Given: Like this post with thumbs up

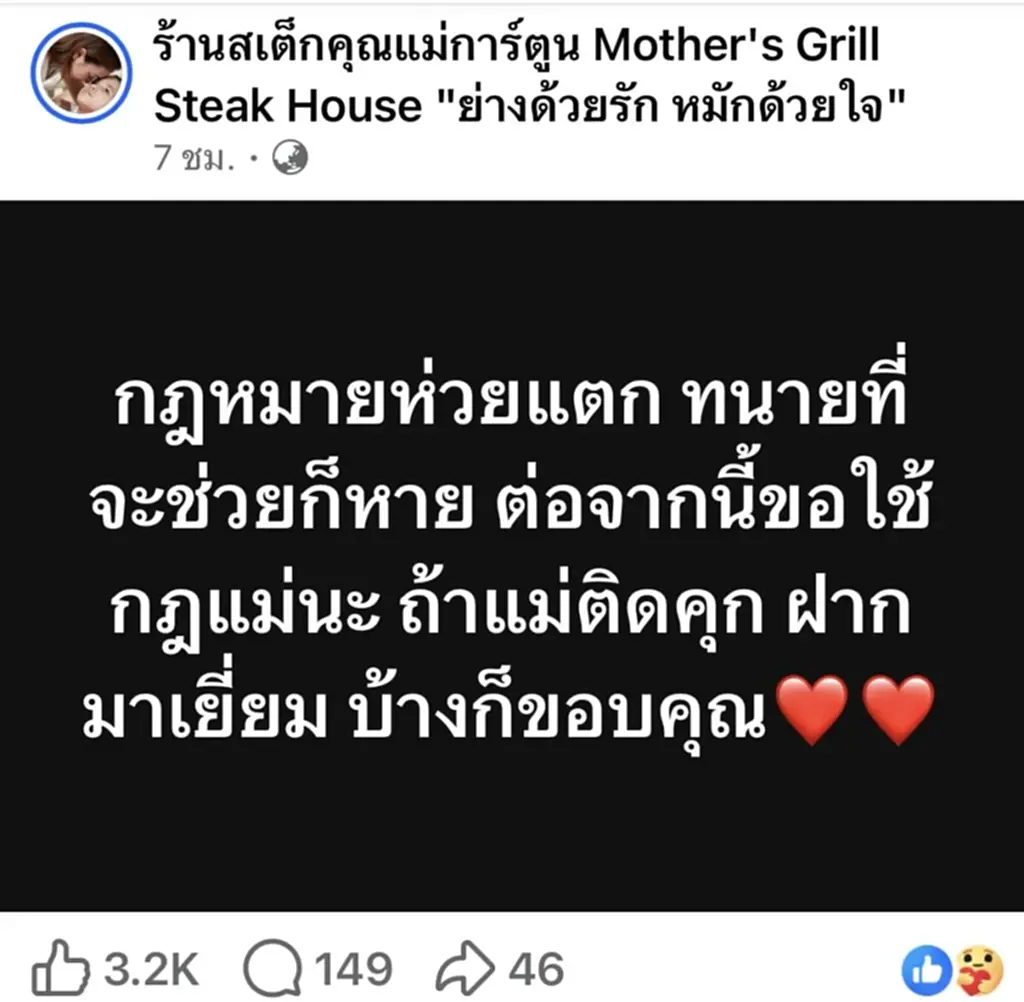Looking at the screenshot, I should 58,968.
